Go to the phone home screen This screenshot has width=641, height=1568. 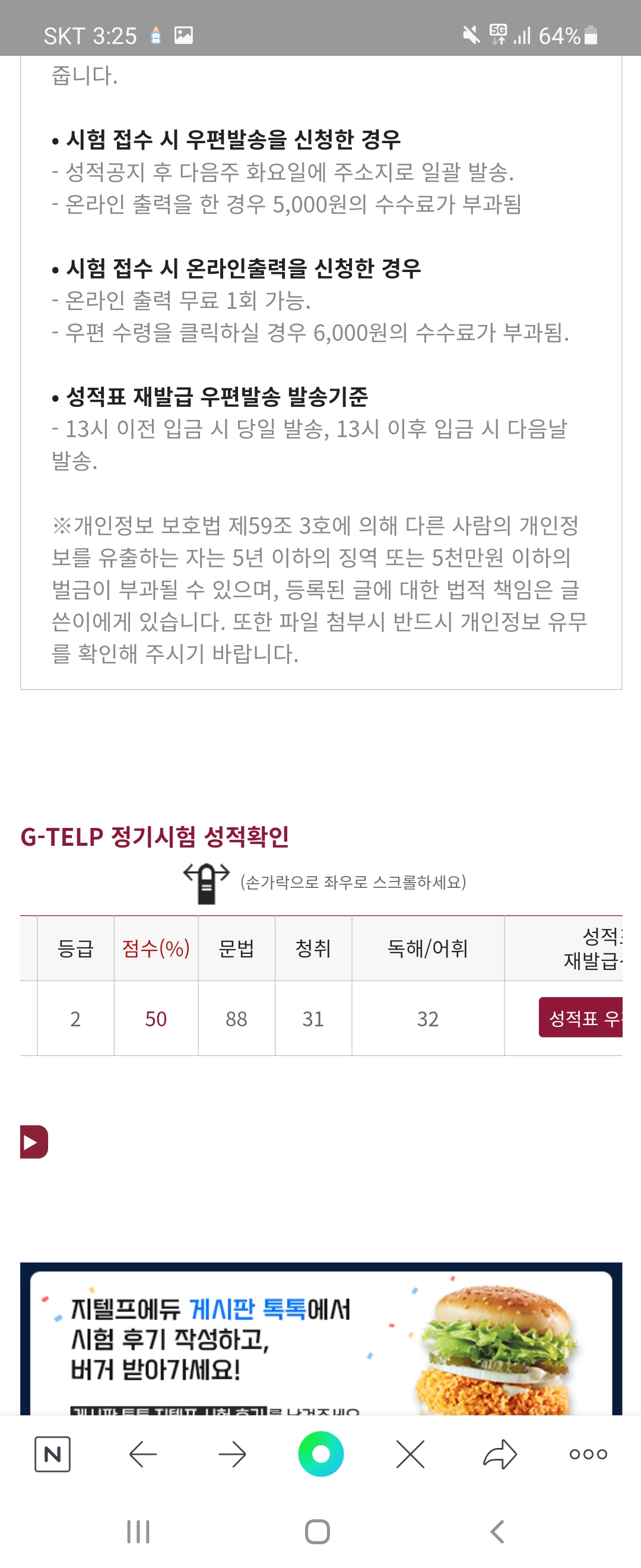click(317, 1532)
